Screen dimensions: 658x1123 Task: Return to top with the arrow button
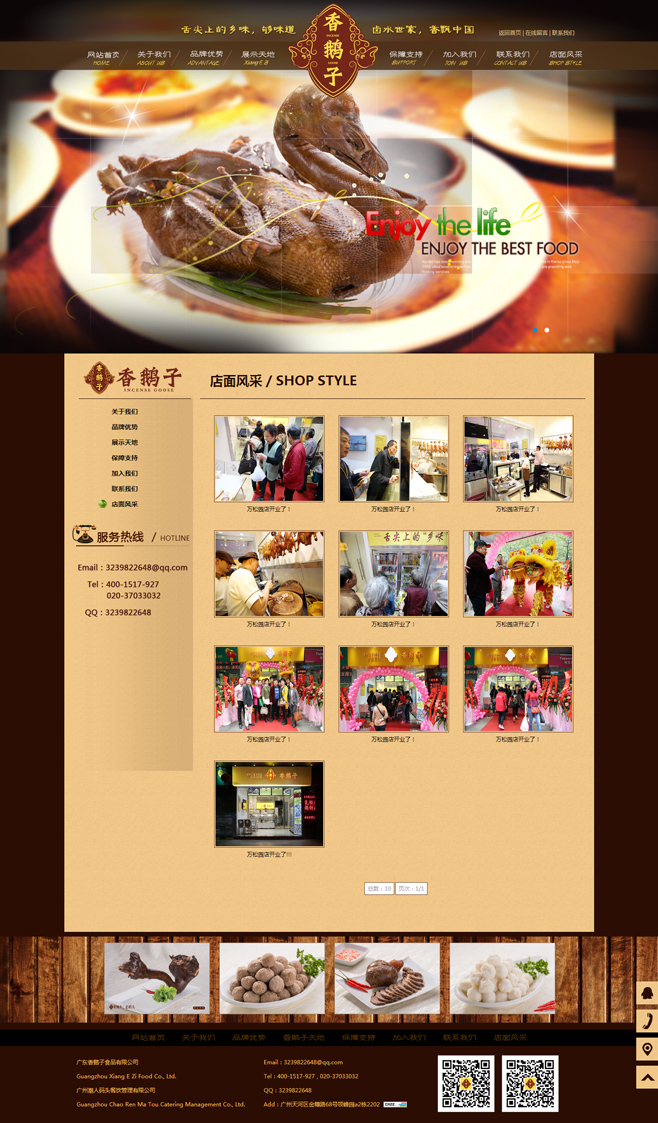pyautogui.click(x=647, y=1077)
